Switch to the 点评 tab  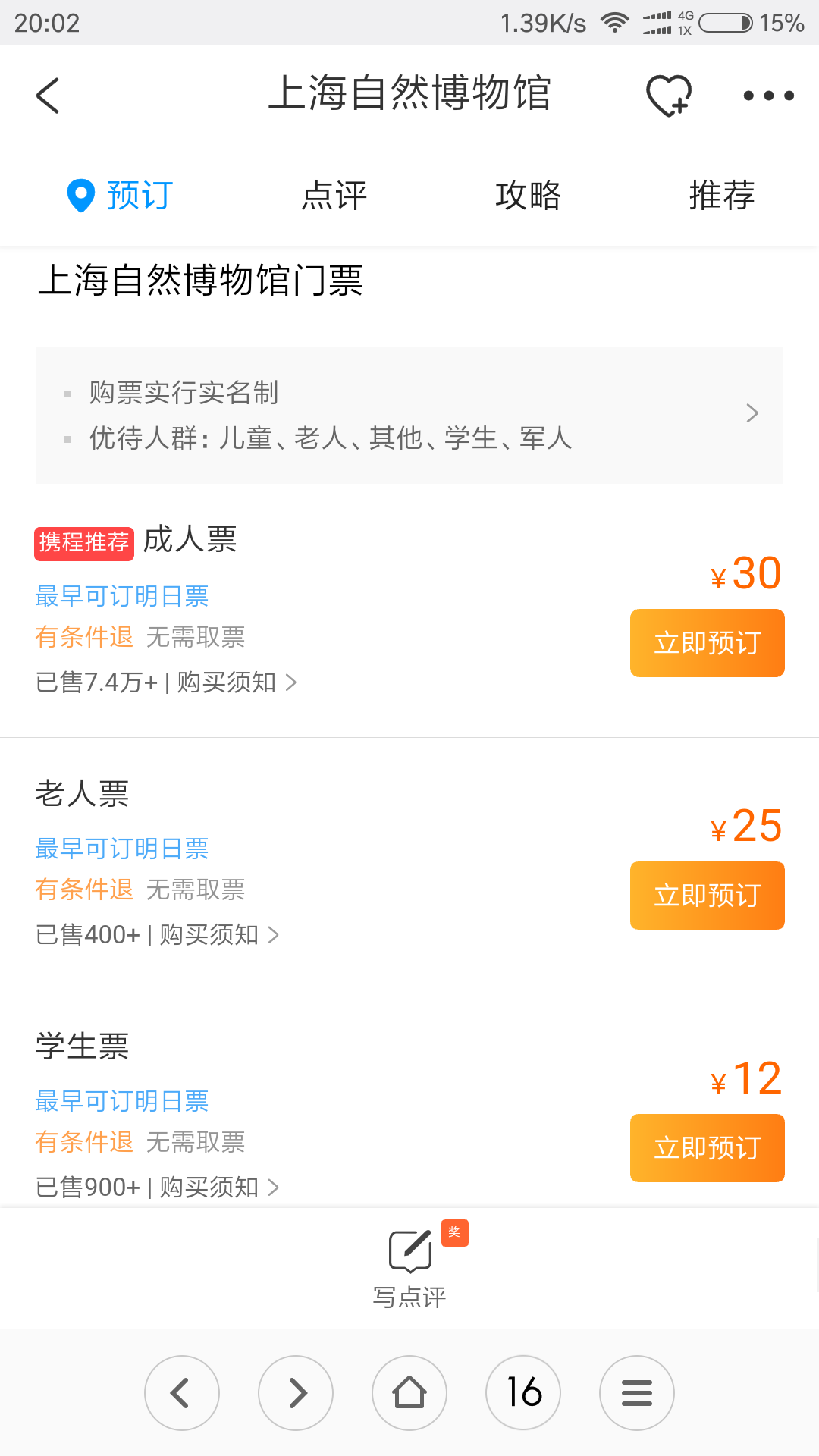click(x=334, y=195)
